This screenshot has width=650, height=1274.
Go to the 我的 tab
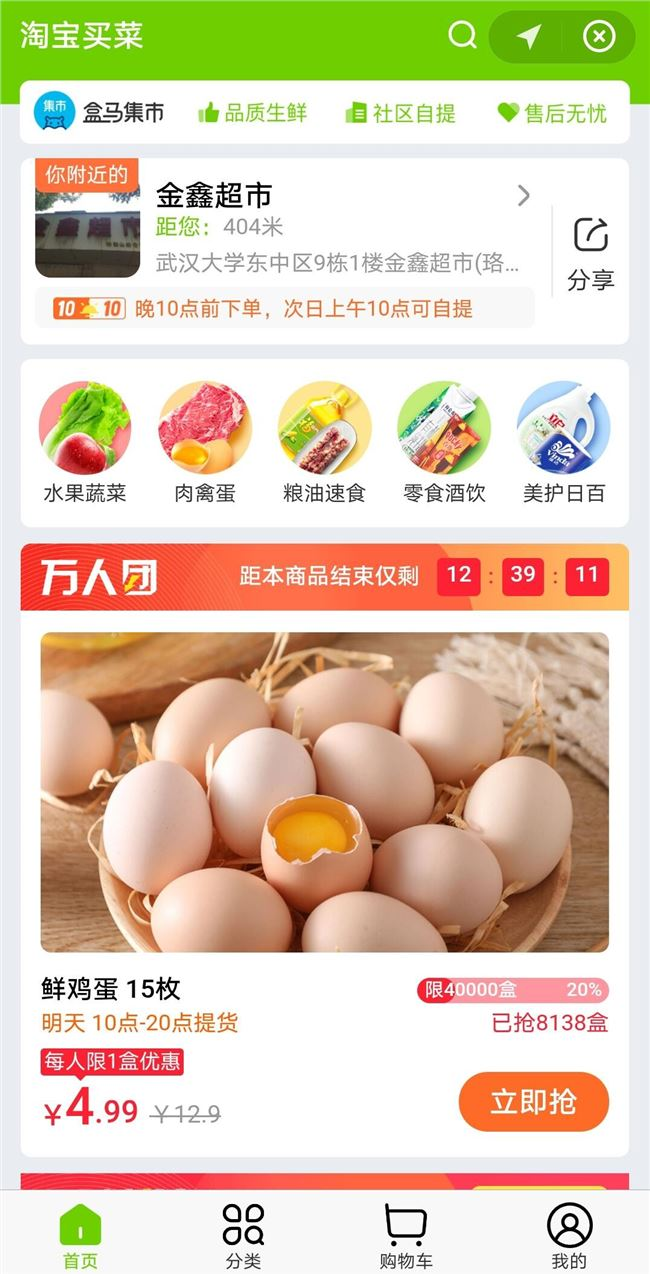coord(569,1235)
